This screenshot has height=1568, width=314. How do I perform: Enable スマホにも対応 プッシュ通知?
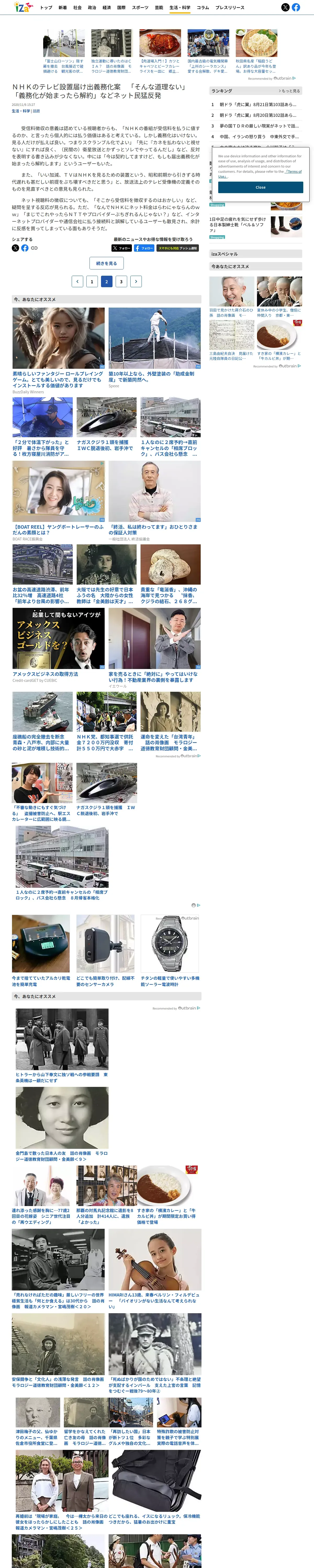[177, 248]
